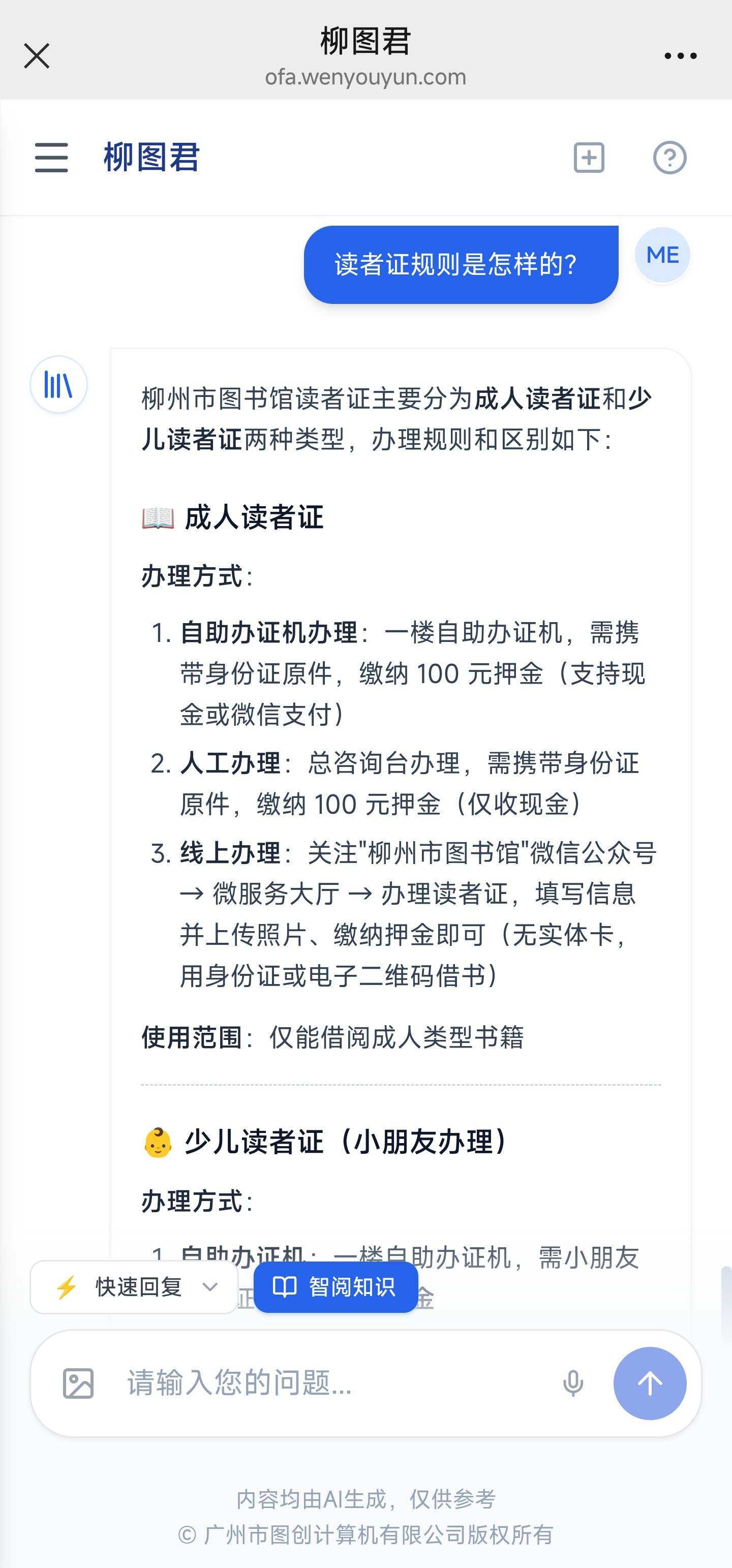The image size is (732, 1568).
Task: Attach an image to the message
Action: (x=79, y=1383)
